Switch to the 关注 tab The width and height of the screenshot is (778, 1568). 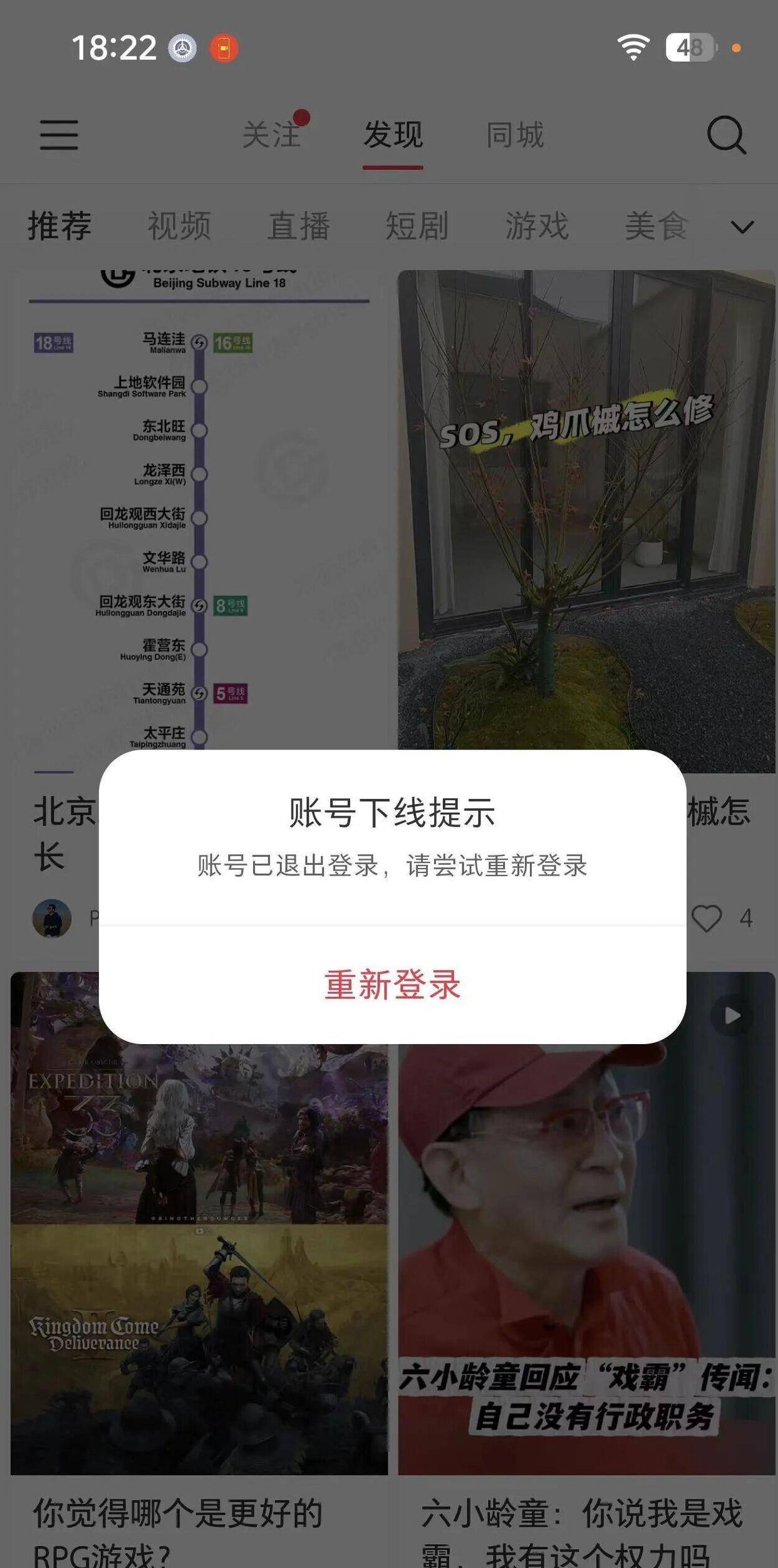tap(272, 135)
